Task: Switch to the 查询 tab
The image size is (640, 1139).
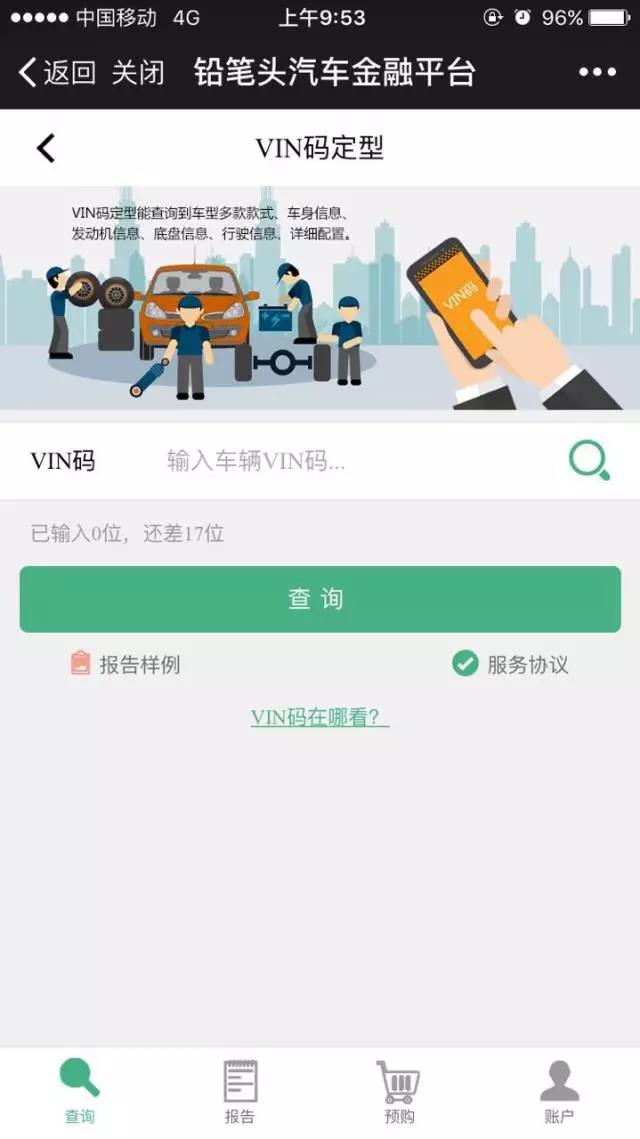Action: click(x=80, y=1092)
